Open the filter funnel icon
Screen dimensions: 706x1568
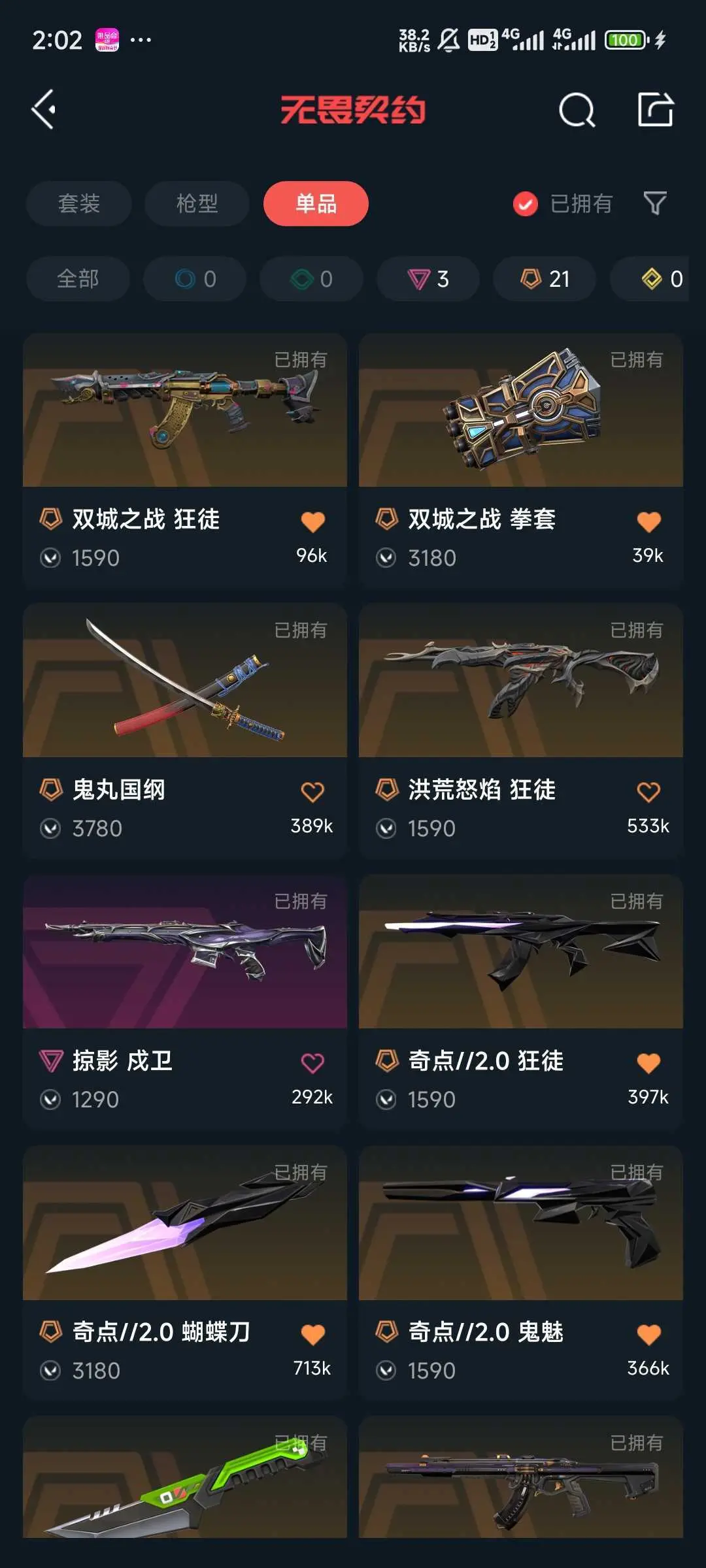(655, 204)
